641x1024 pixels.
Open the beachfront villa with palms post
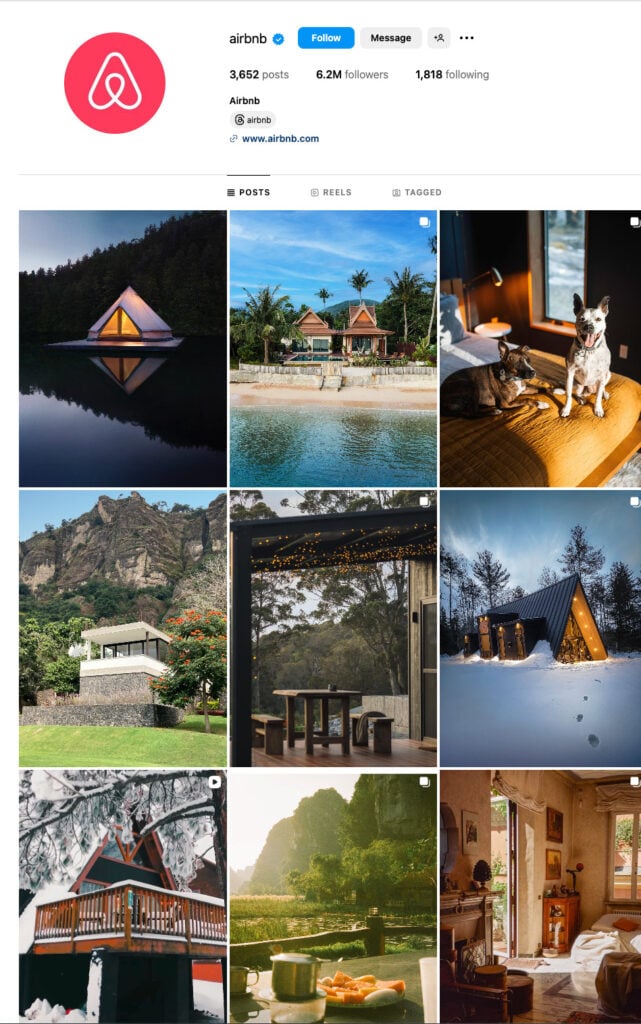click(333, 348)
